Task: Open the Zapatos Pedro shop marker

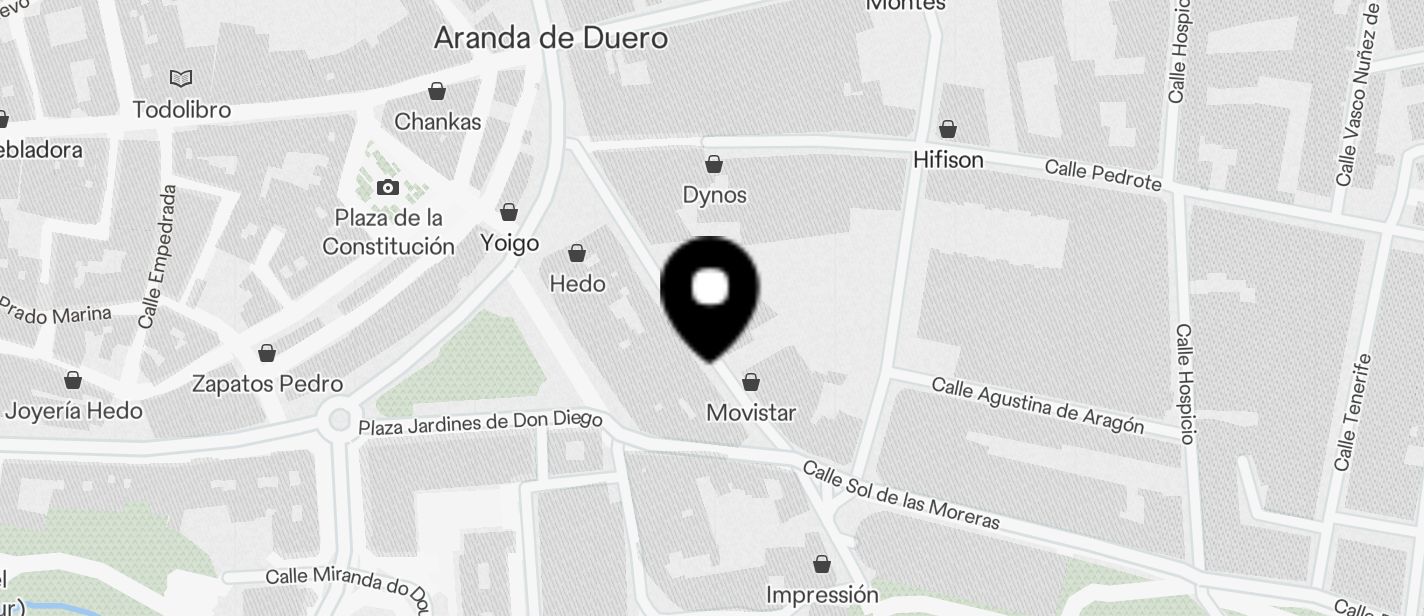Action: pos(267,353)
